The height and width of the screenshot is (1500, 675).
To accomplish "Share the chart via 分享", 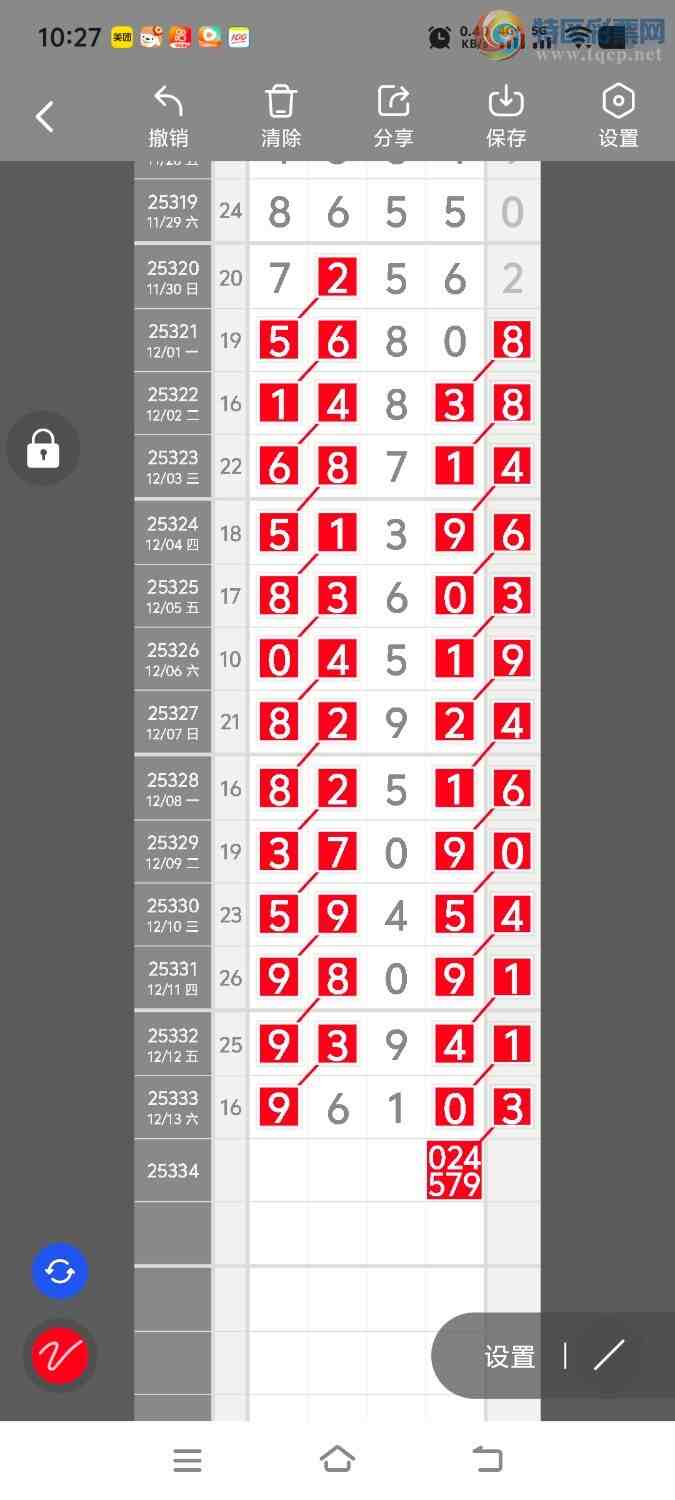I will (x=394, y=117).
